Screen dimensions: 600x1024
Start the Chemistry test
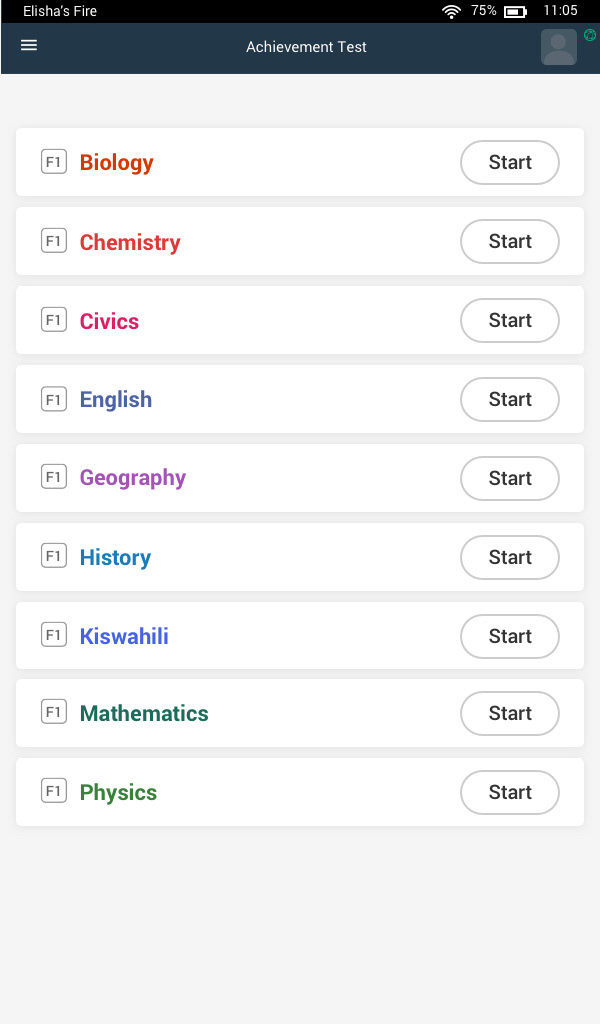point(510,242)
